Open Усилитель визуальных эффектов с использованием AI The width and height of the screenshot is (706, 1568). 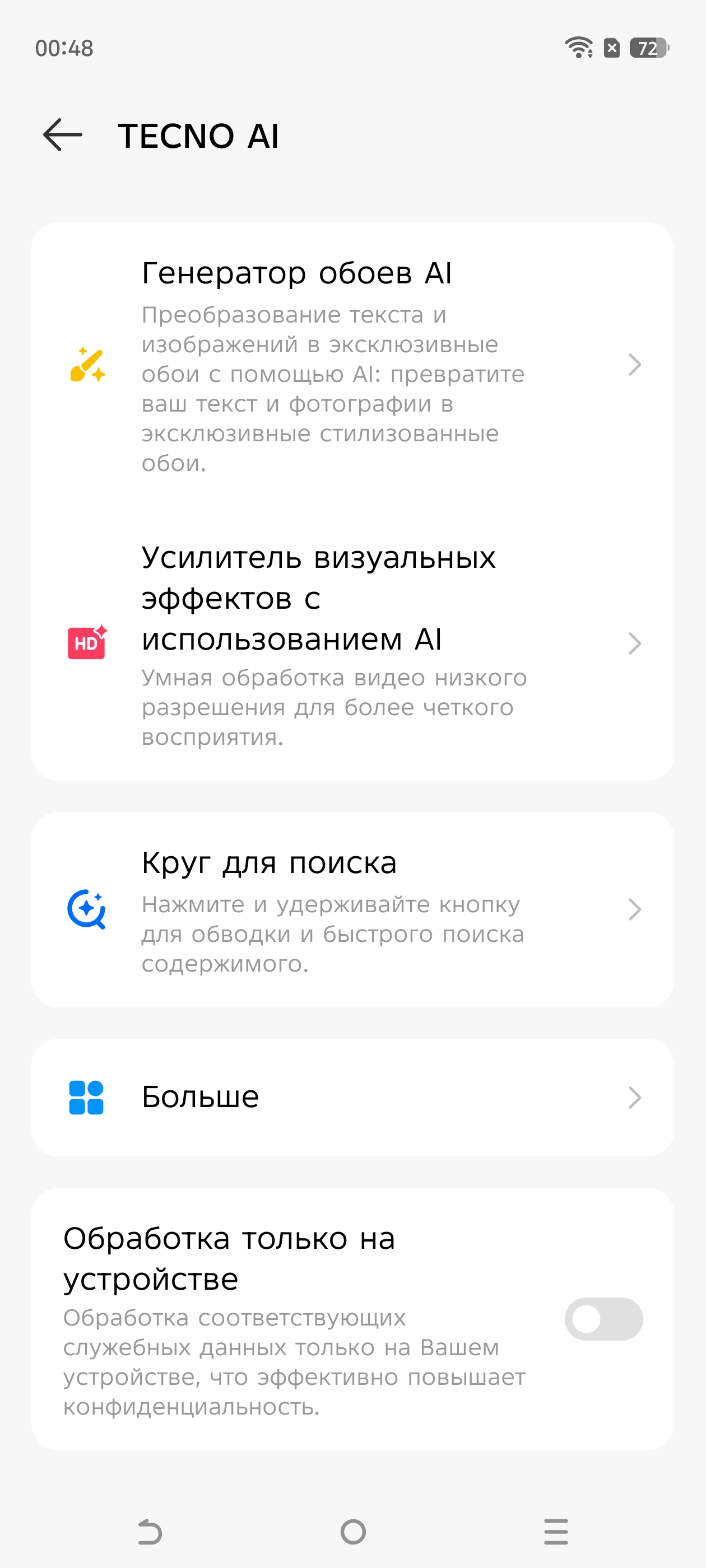pos(352,644)
